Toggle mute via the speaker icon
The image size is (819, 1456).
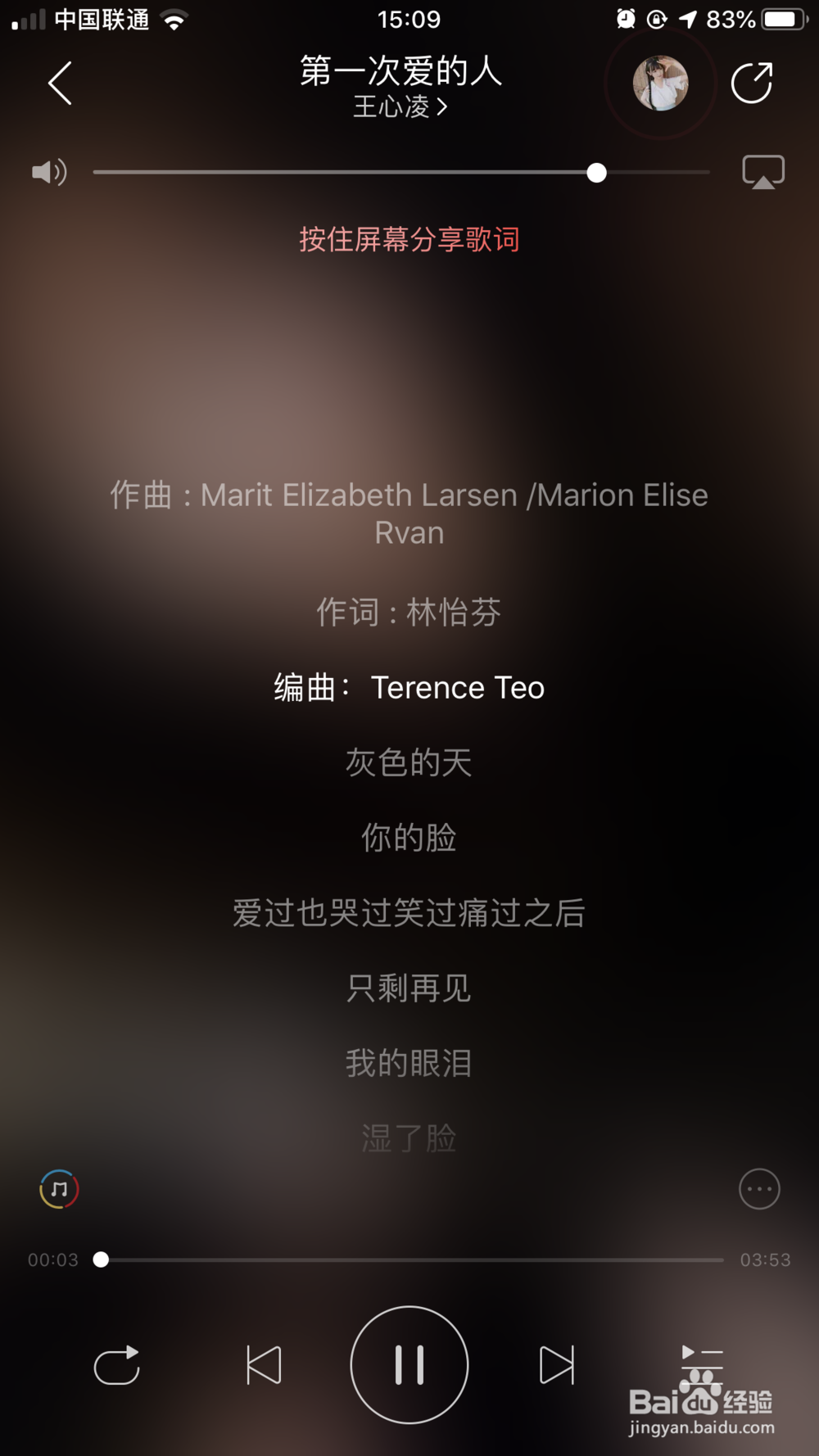(x=48, y=171)
